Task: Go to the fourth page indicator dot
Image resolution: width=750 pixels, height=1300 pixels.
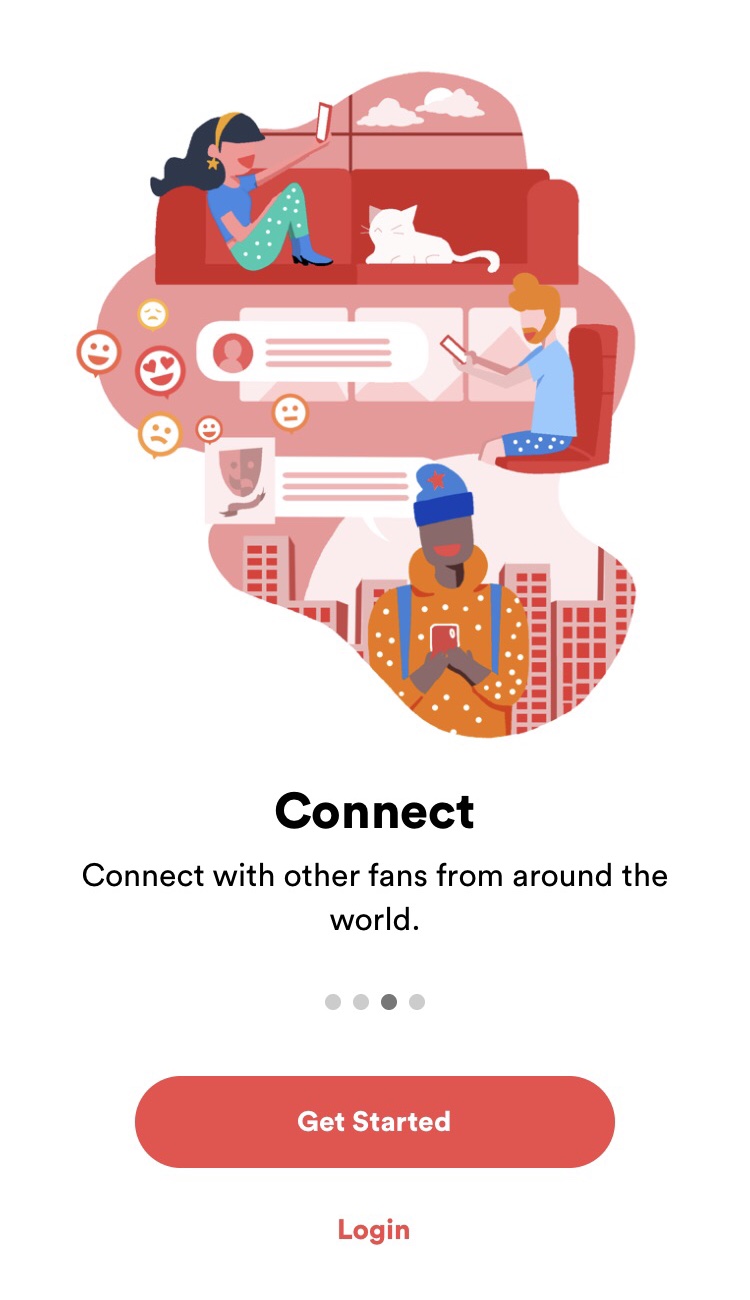Action: (417, 1001)
